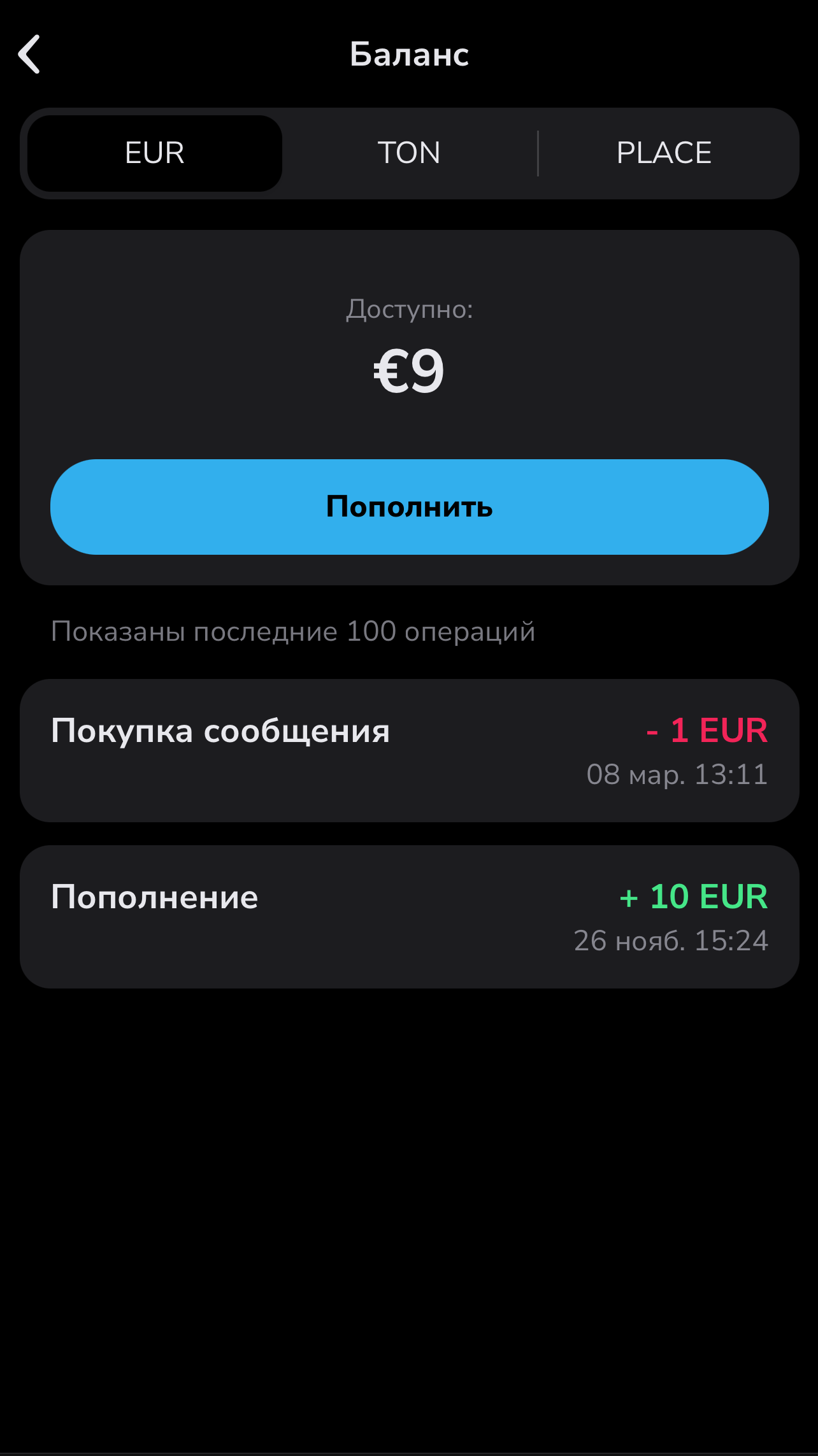Select the EUR balance tab

pyautogui.click(x=155, y=153)
